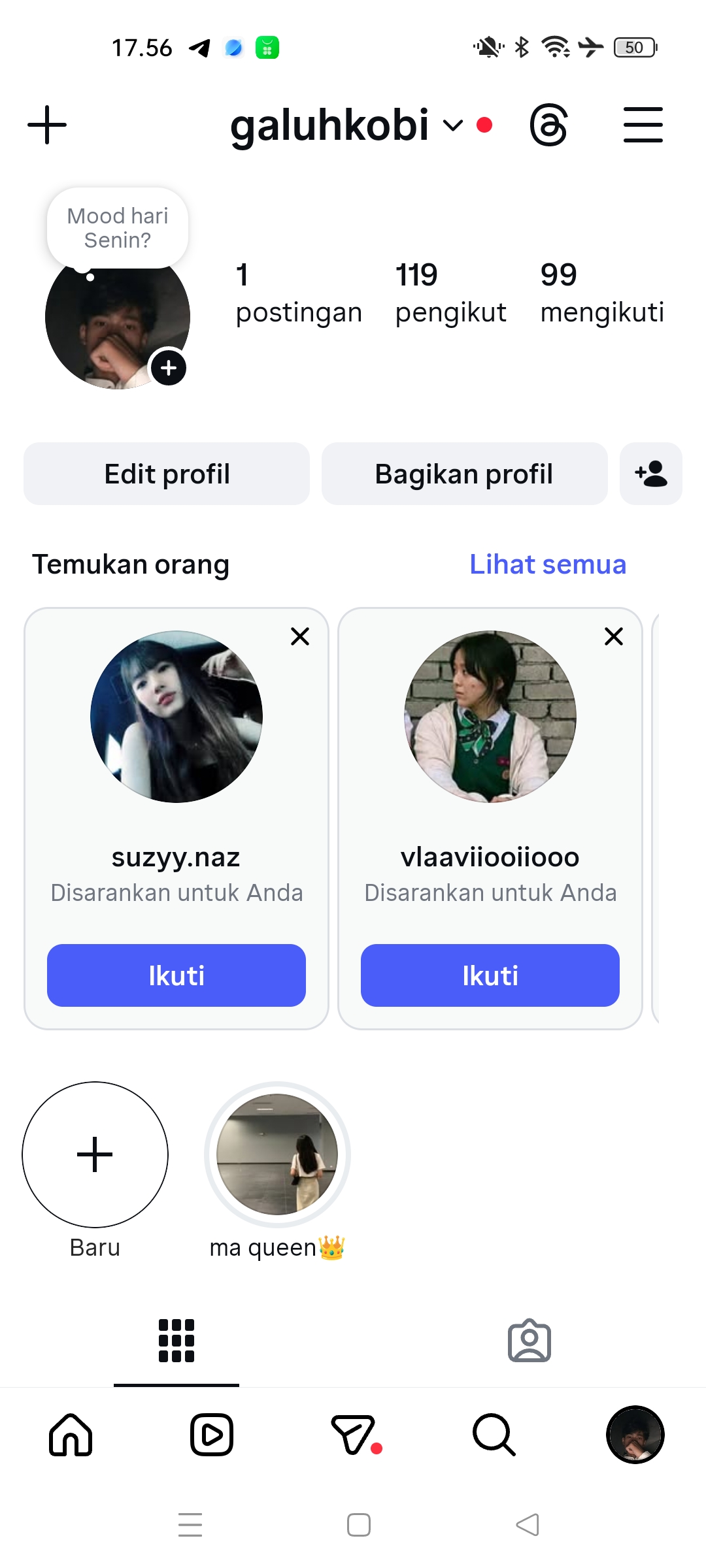Image resolution: width=706 pixels, height=1568 pixels.
Task: Follow vlaaviiooiiooo with the Ikuti button
Action: pos(490,975)
